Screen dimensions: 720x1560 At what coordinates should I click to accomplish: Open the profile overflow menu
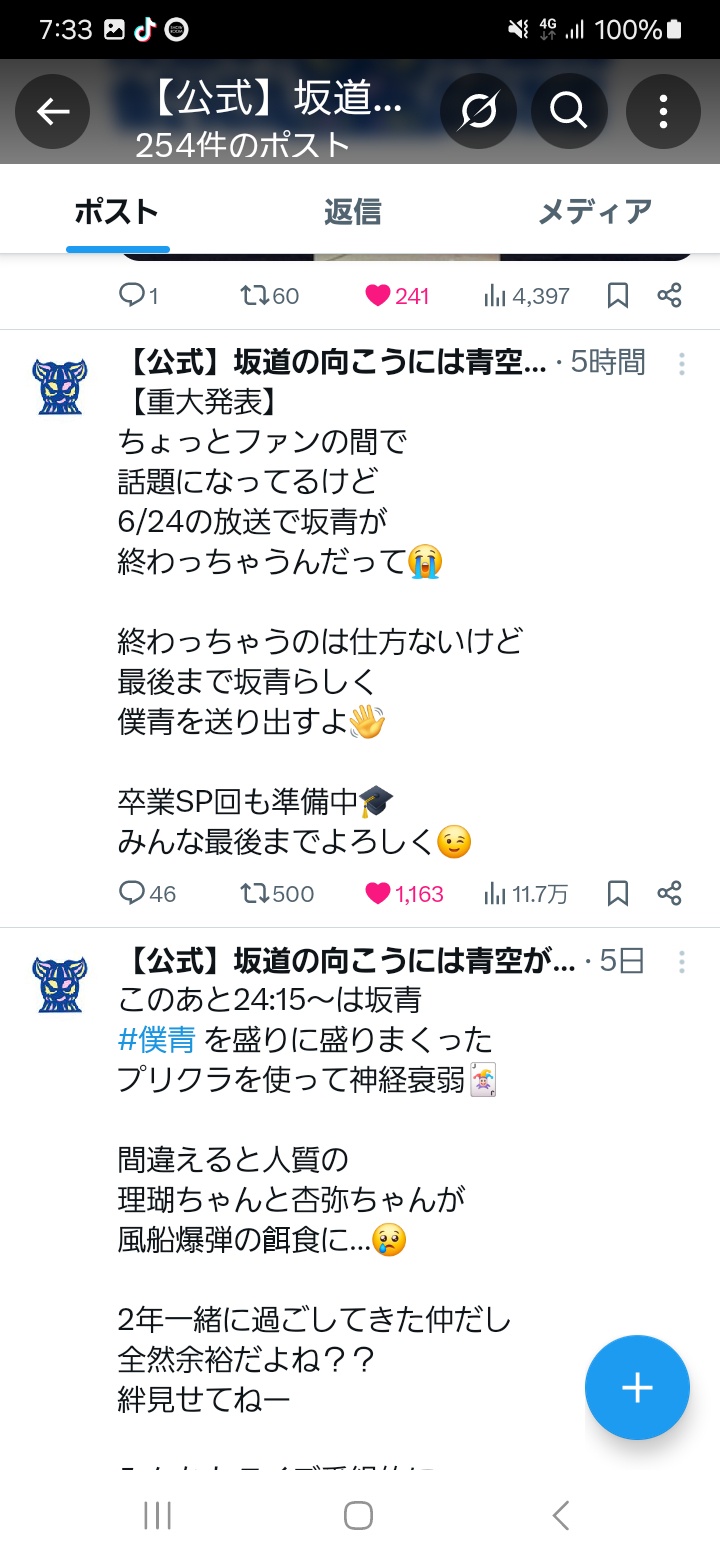coord(663,111)
